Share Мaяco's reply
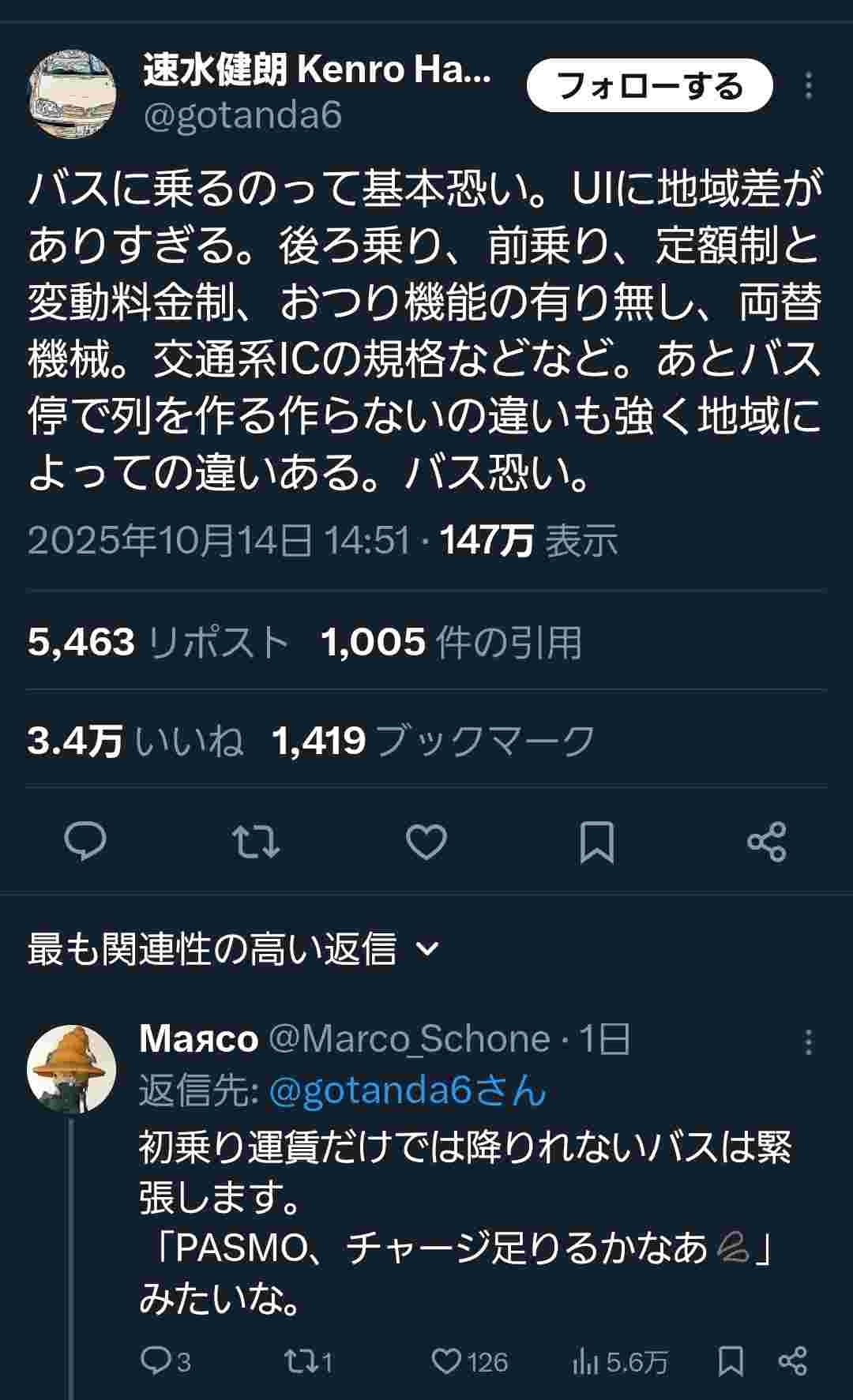This screenshot has height=1400, width=853. [x=792, y=1361]
